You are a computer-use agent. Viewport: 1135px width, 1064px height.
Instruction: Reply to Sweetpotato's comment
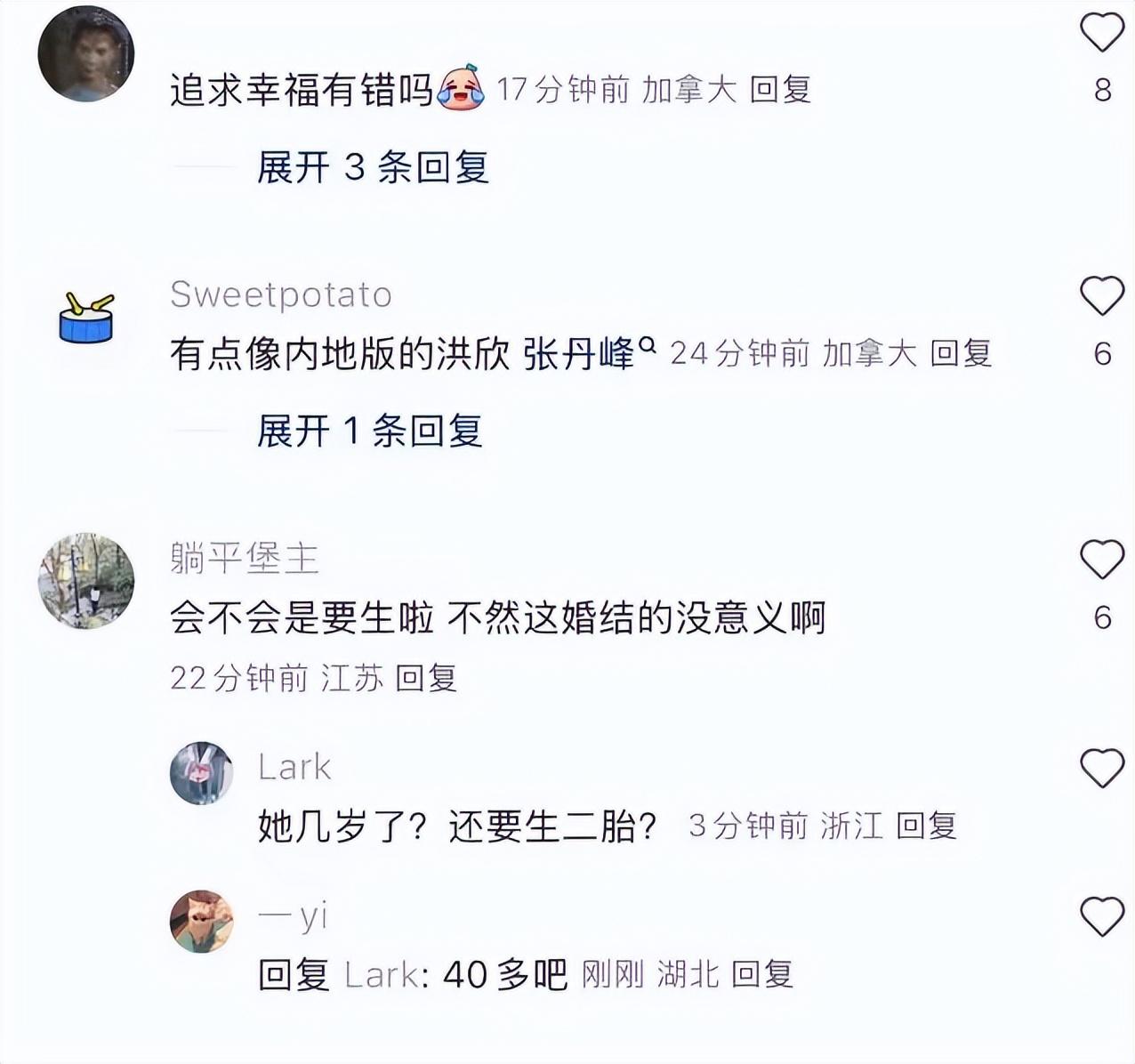(x=961, y=354)
